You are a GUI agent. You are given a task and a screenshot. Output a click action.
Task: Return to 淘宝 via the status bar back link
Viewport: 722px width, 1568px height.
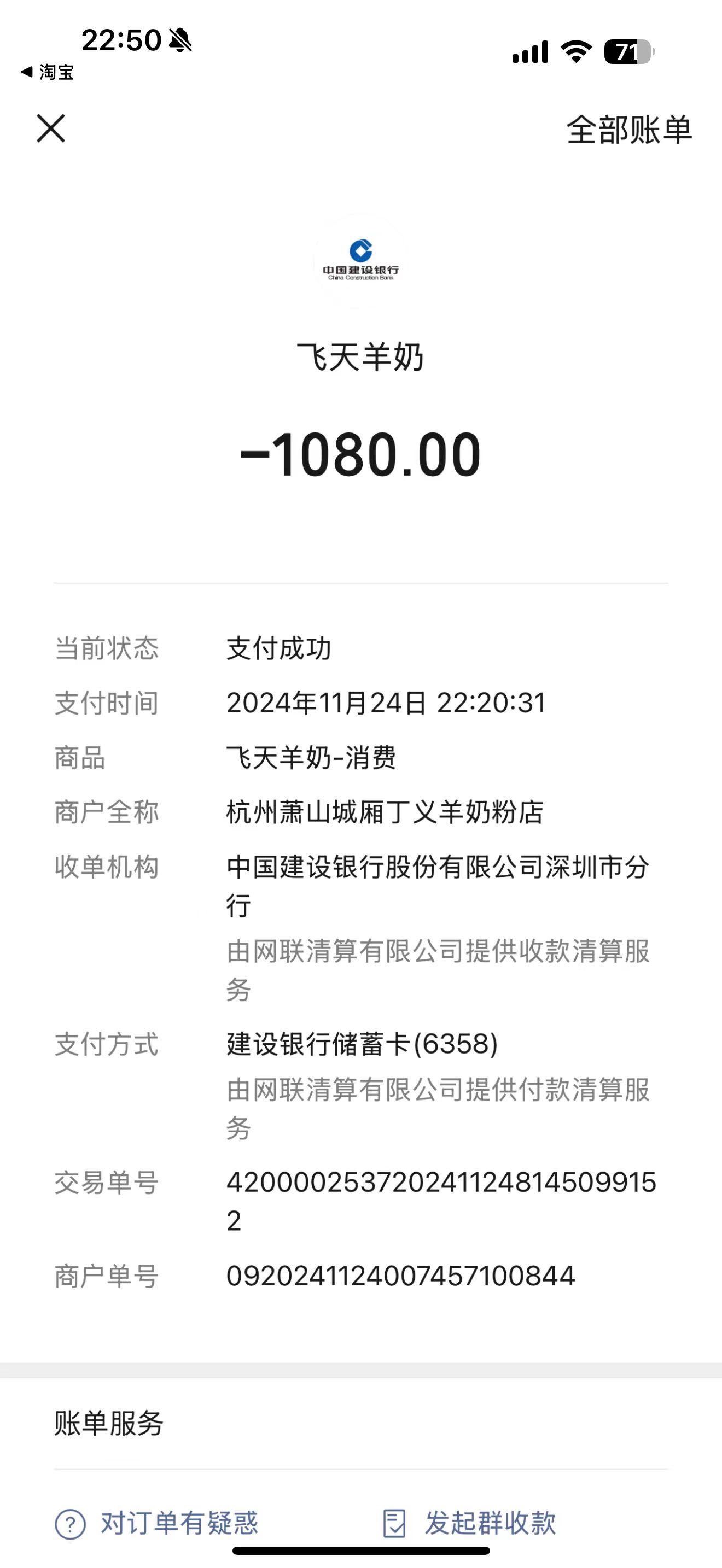(x=48, y=72)
